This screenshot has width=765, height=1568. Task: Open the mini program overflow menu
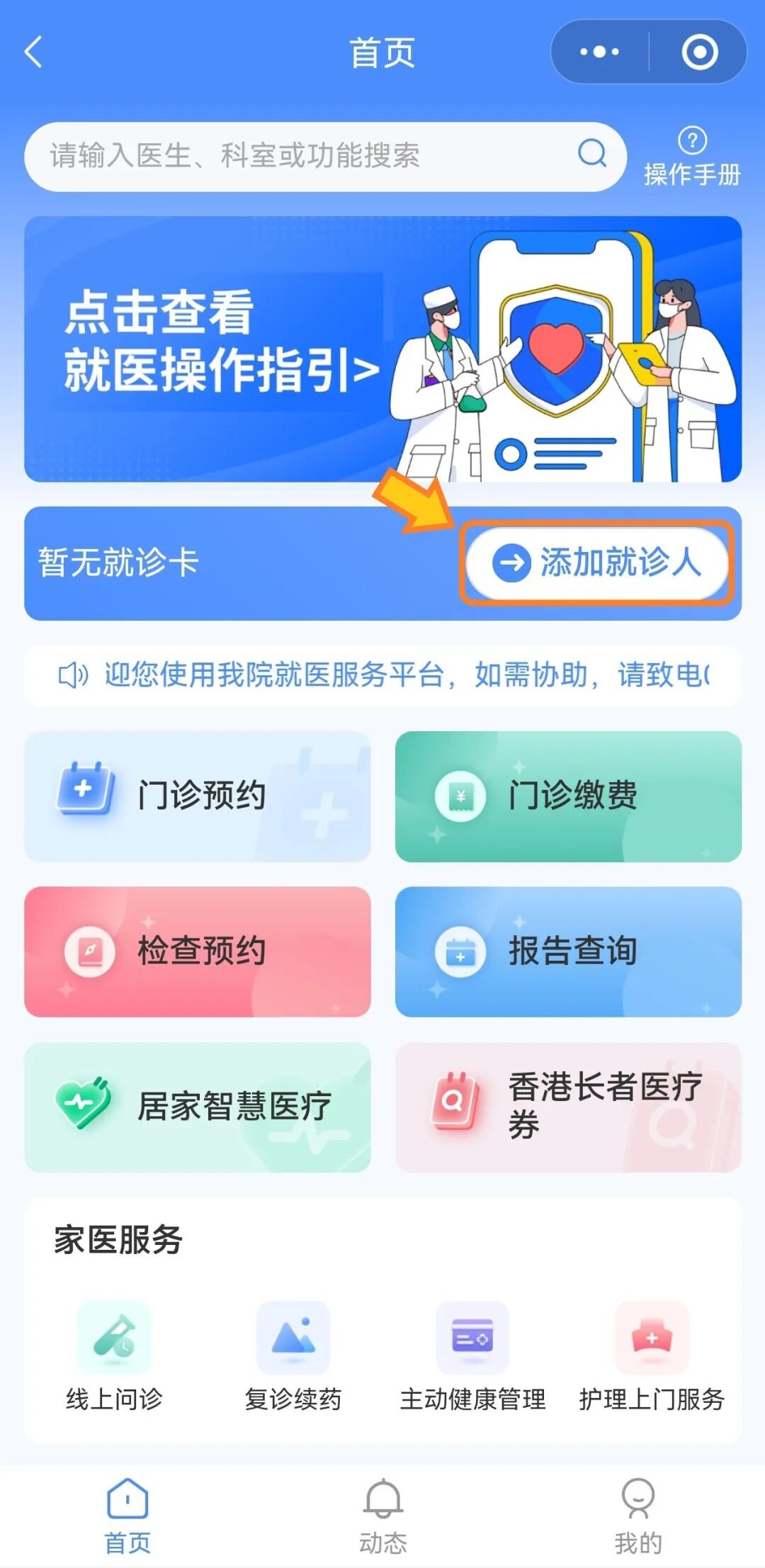click(599, 52)
